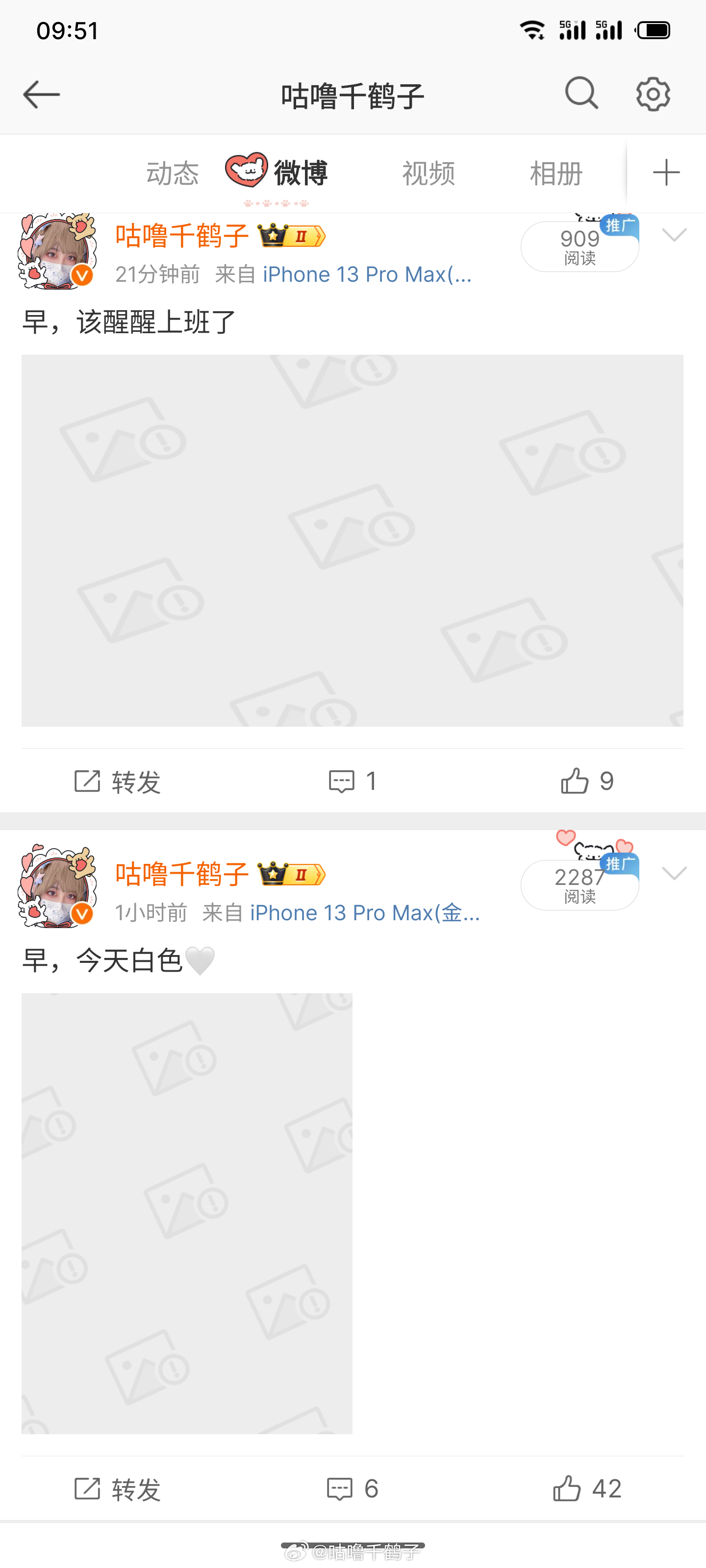Open the settings gear icon
Viewport: 706px width, 1568px height.
(653, 94)
